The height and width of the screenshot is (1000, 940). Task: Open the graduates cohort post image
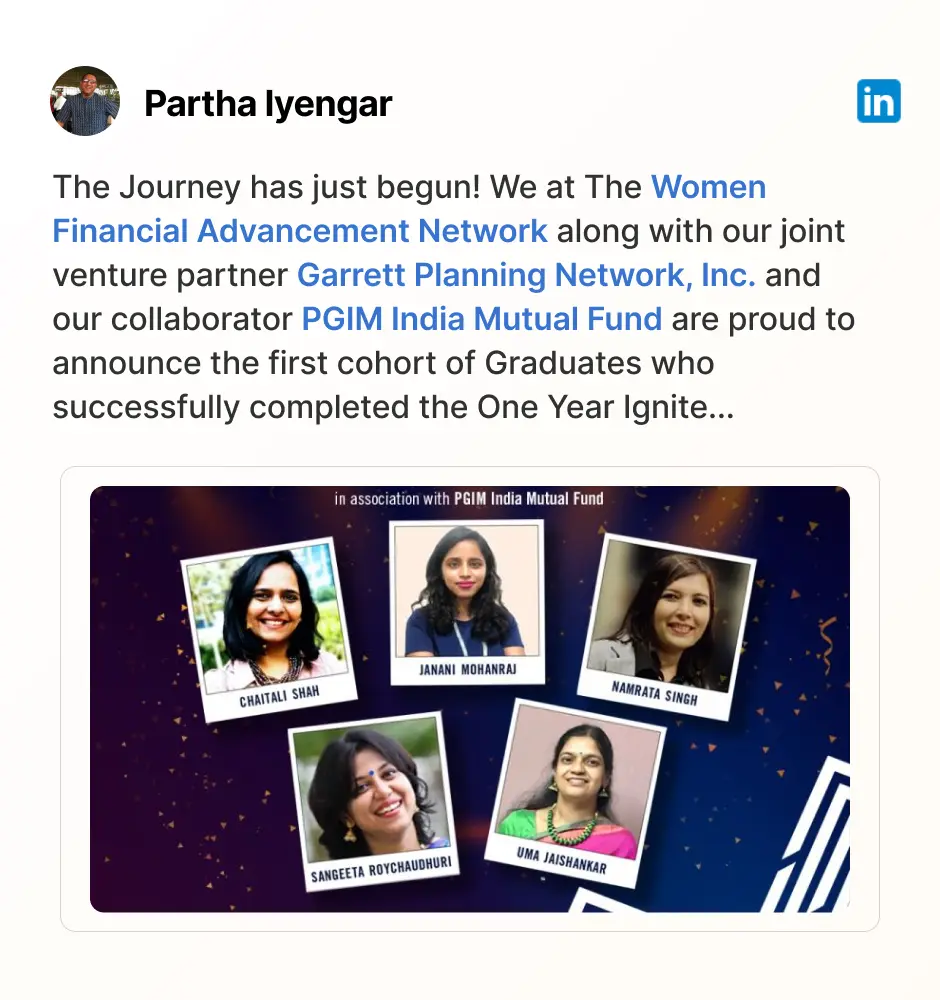[470, 699]
